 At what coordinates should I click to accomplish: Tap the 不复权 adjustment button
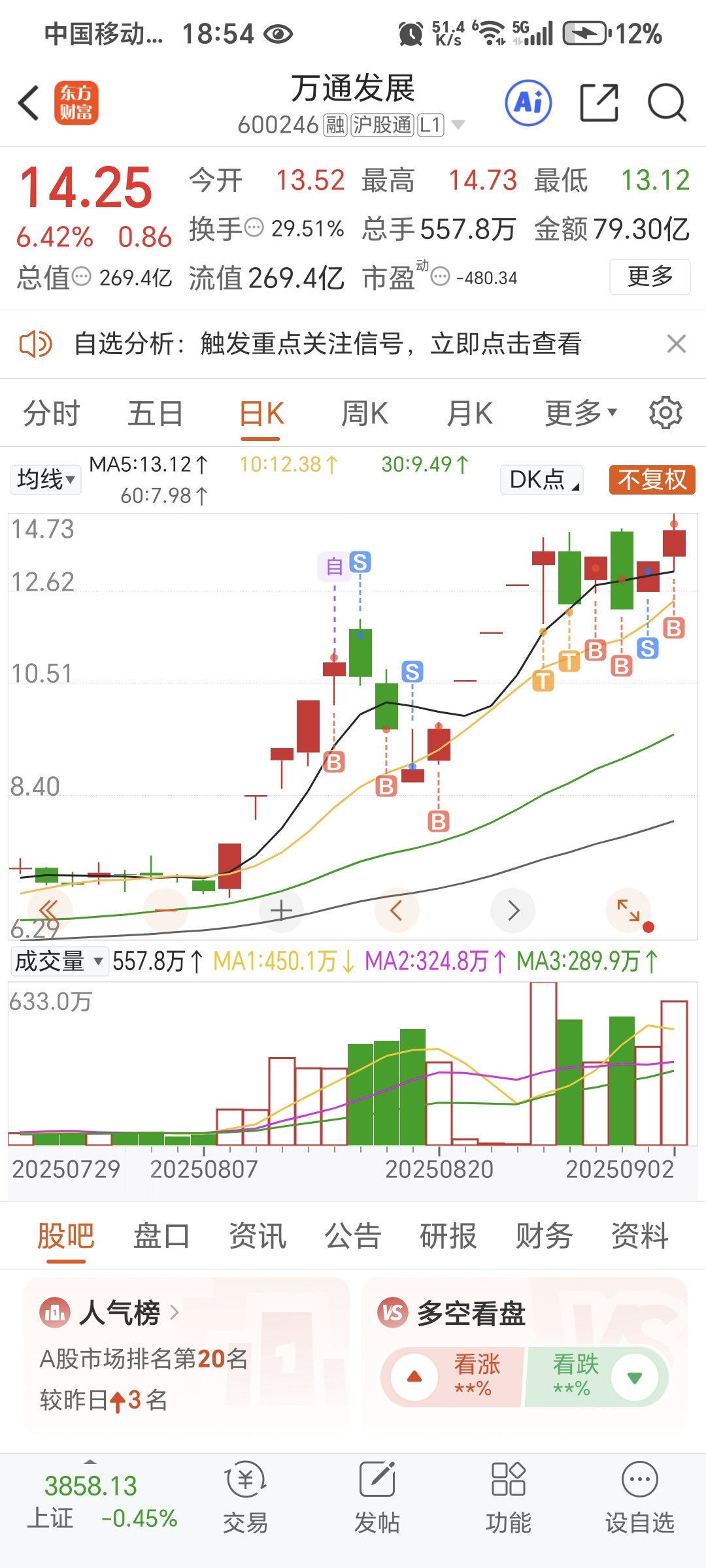click(652, 480)
